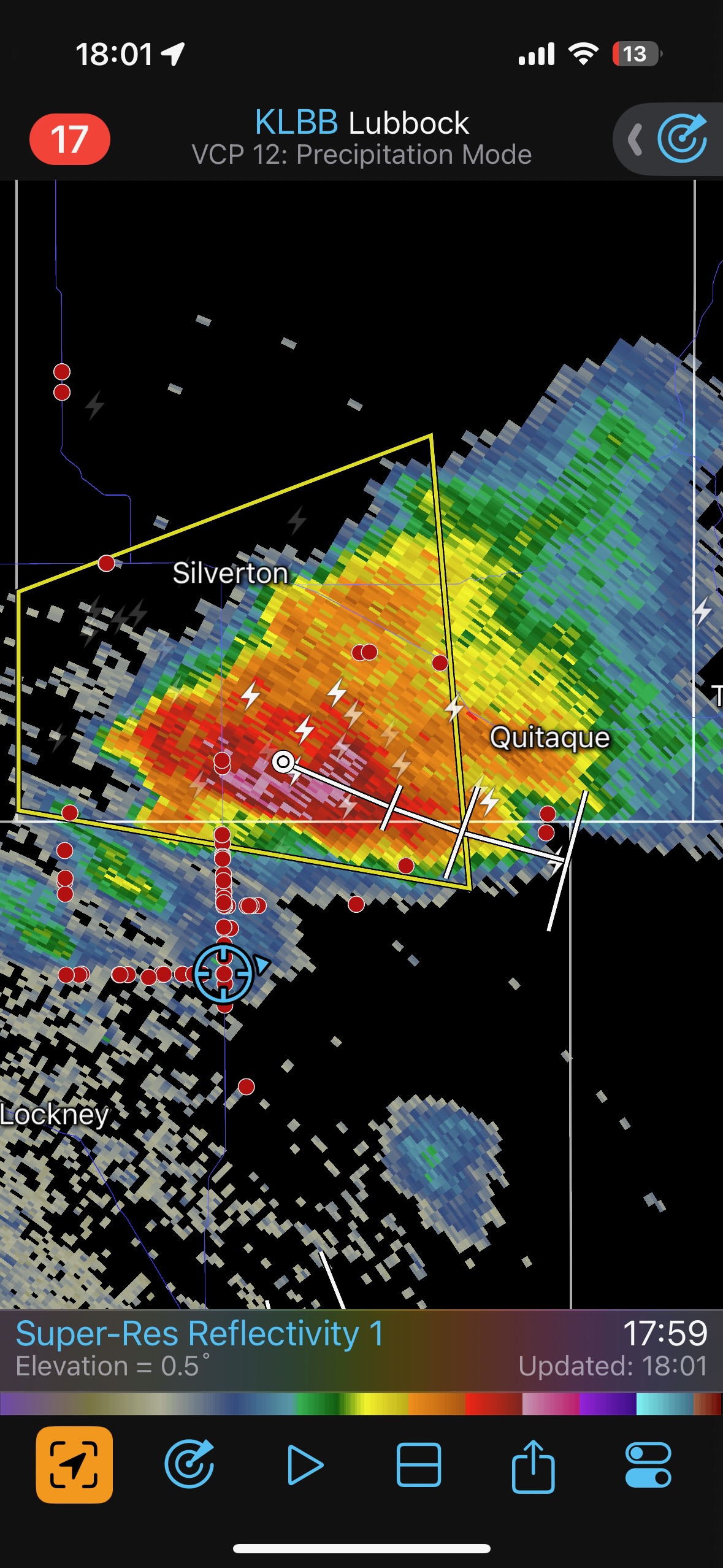Open the split panel layout button
The image size is (723, 1568).
click(419, 1465)
